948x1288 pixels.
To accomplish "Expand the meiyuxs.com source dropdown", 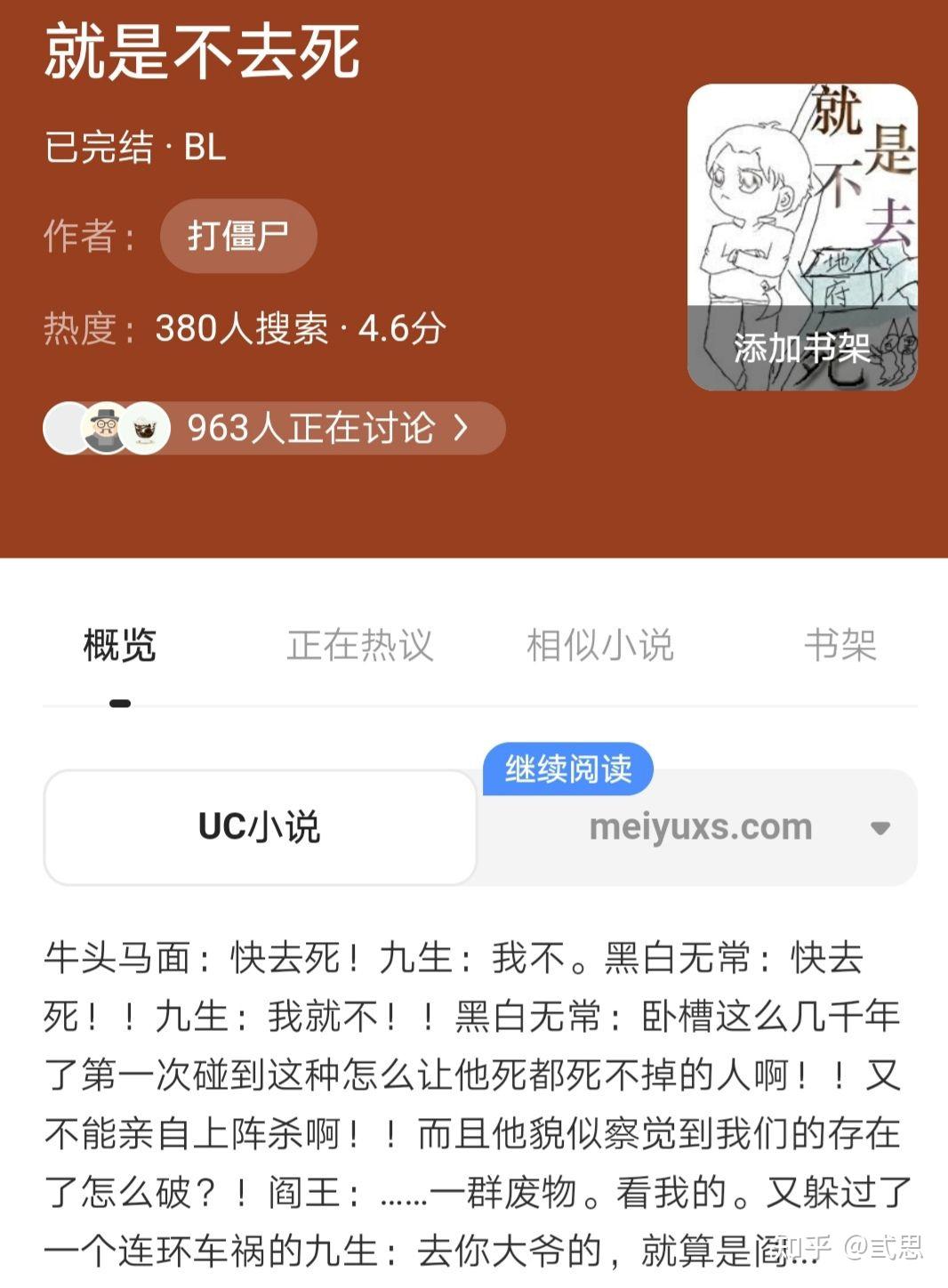I will click(881, 828).
